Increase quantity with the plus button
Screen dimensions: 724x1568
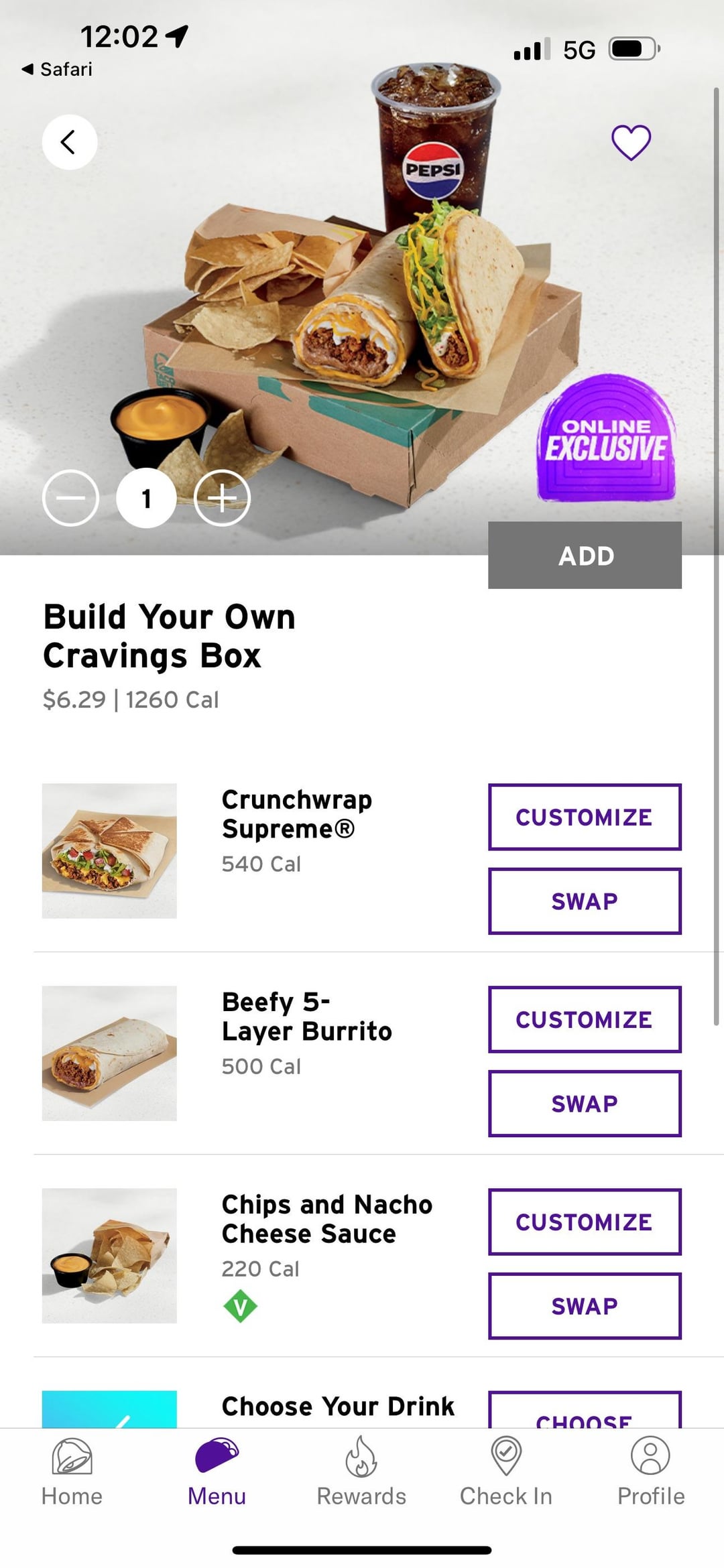coord(222,499)
